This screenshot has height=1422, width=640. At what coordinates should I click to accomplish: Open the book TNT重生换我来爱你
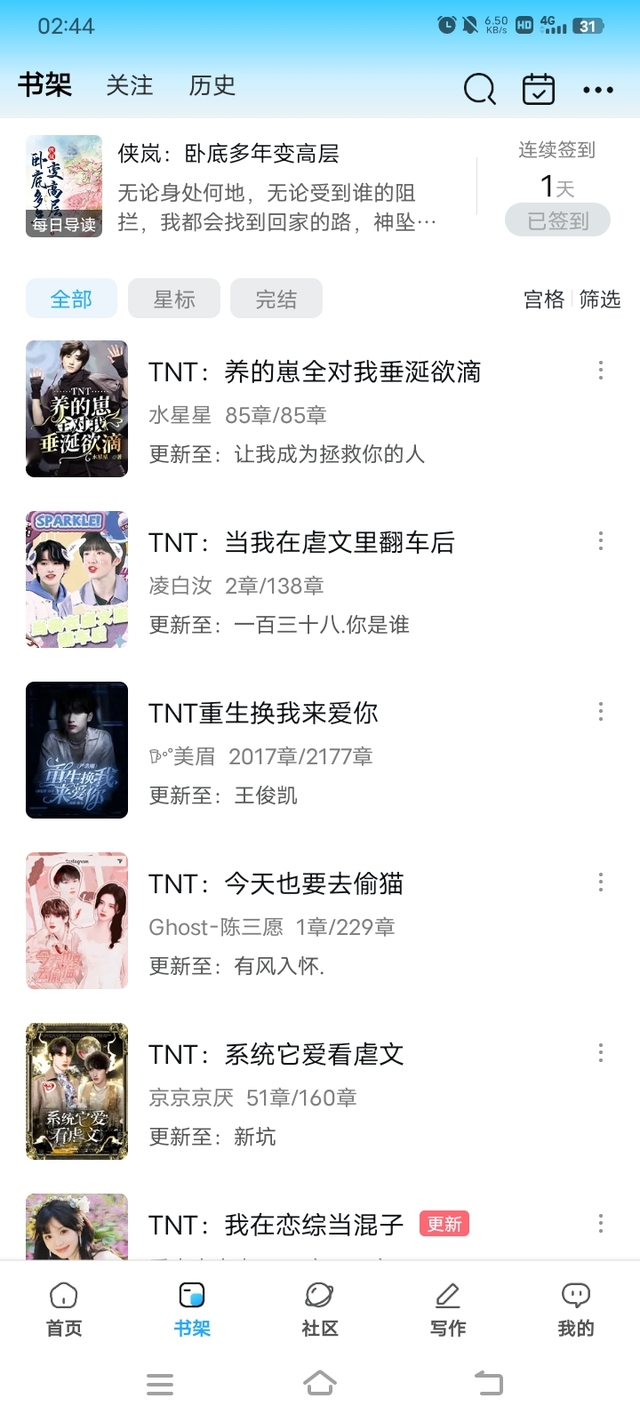coord(263,714)
